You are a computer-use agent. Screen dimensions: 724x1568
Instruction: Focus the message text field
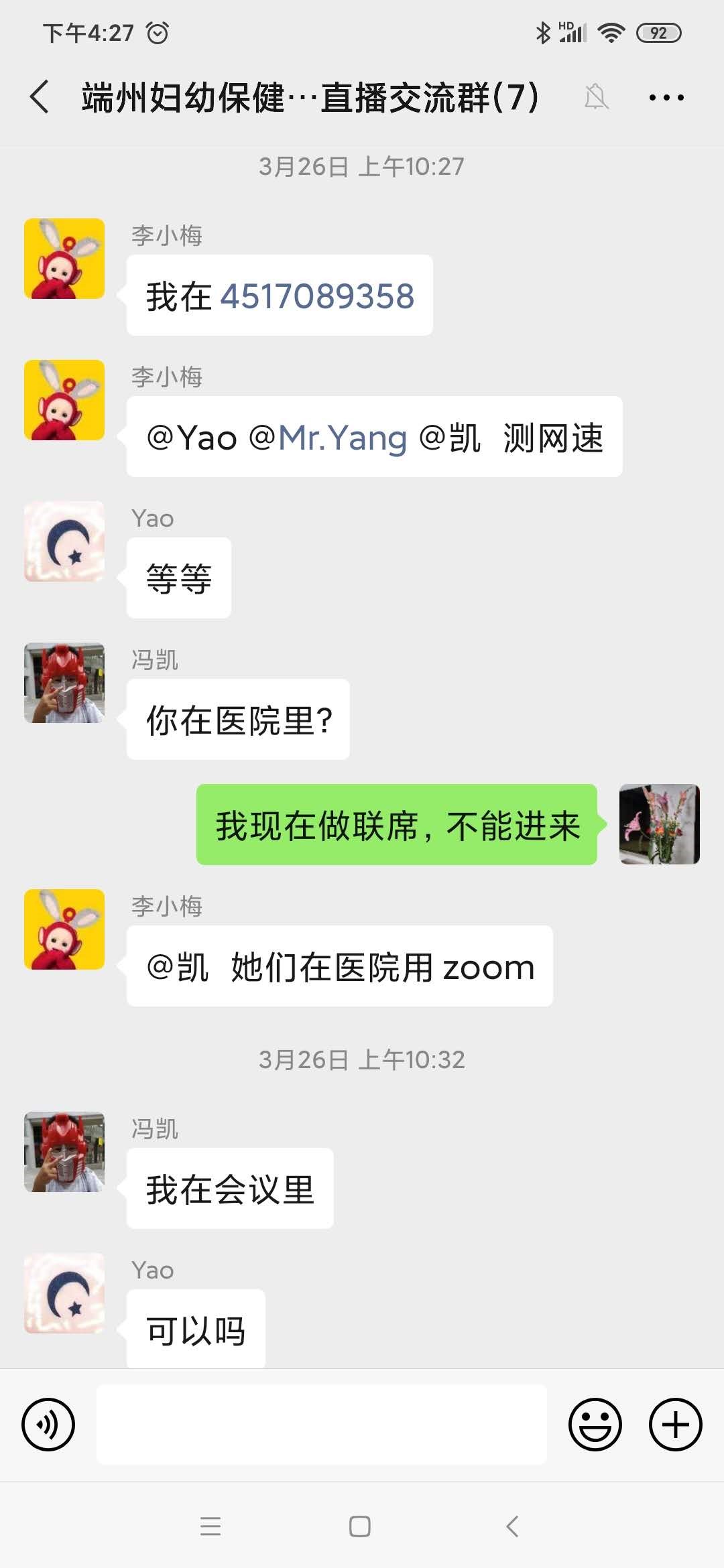(322, 1425)
